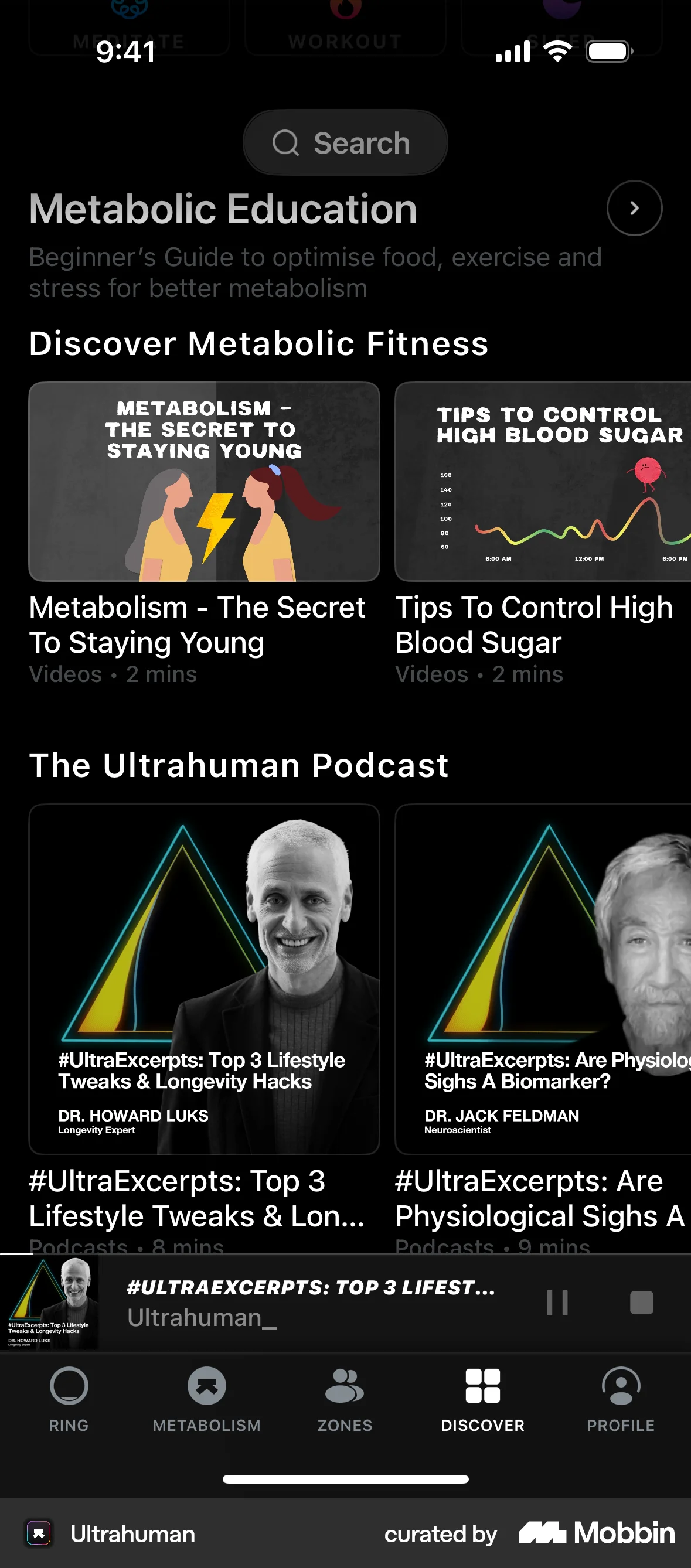Viewport: 691px width, 1568px height.
Task: Stop playback in the mini player
Action: tap(641, 1303)
